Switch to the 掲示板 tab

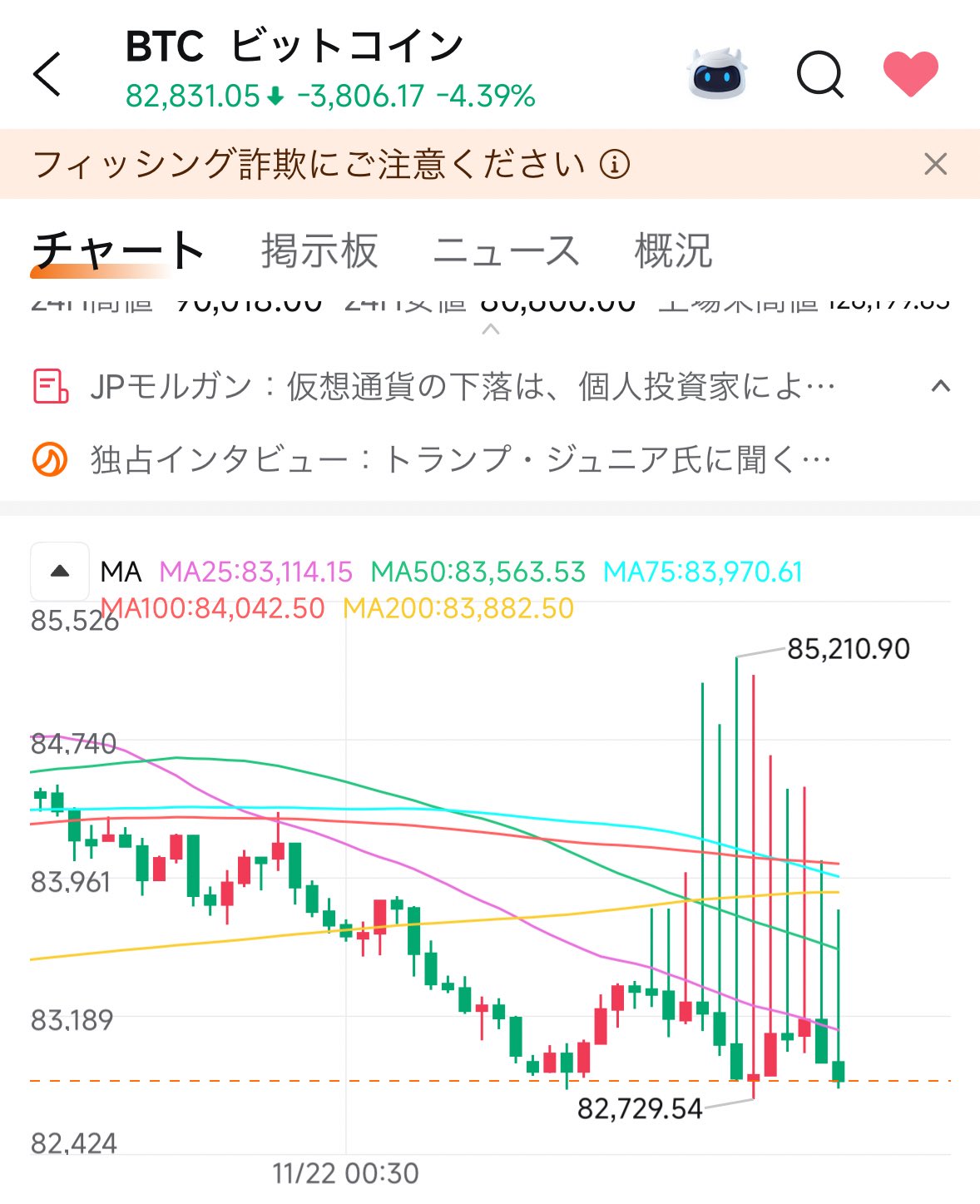319,250
